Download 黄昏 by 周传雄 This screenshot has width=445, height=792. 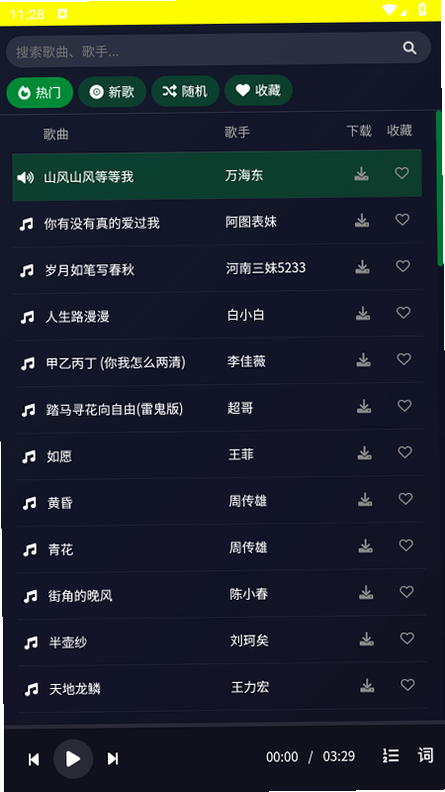[x=365, y=500]
